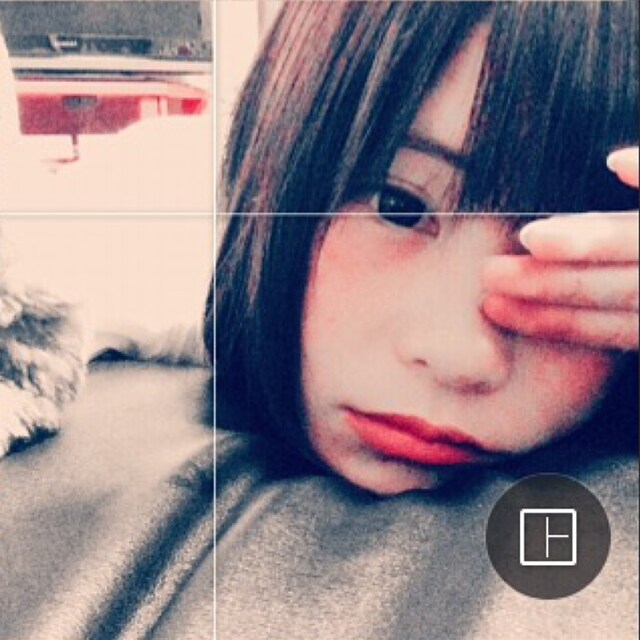Open the Layout collage button

(547, 536)
